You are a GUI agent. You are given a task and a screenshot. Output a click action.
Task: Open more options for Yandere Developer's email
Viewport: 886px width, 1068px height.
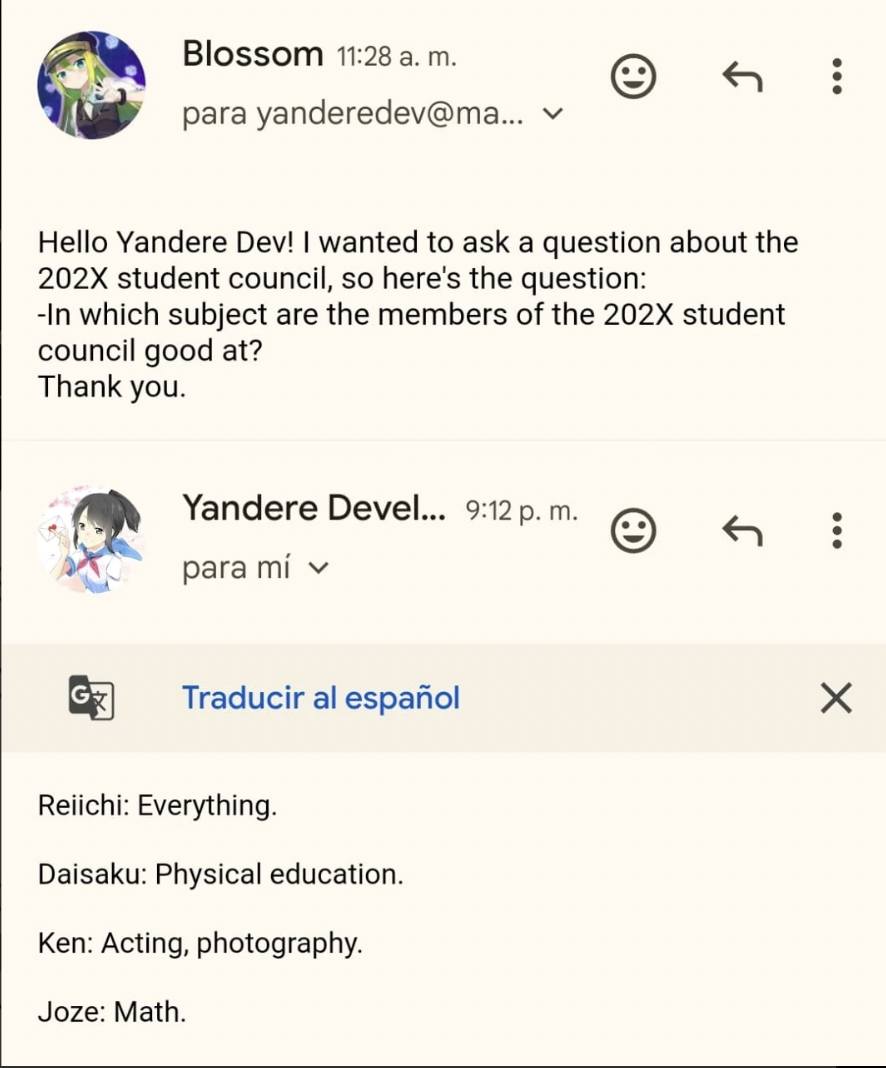click(837, 530)
